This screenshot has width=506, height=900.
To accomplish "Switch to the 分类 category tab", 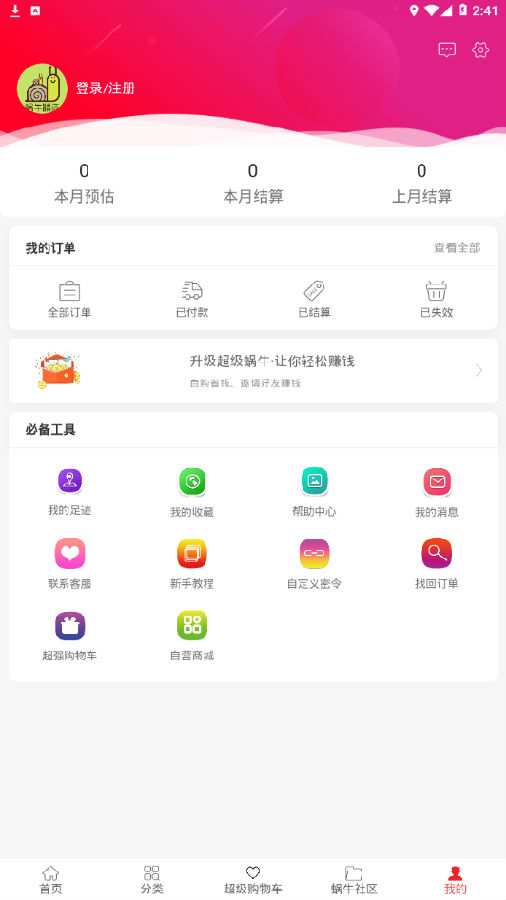I will point(151,880).
